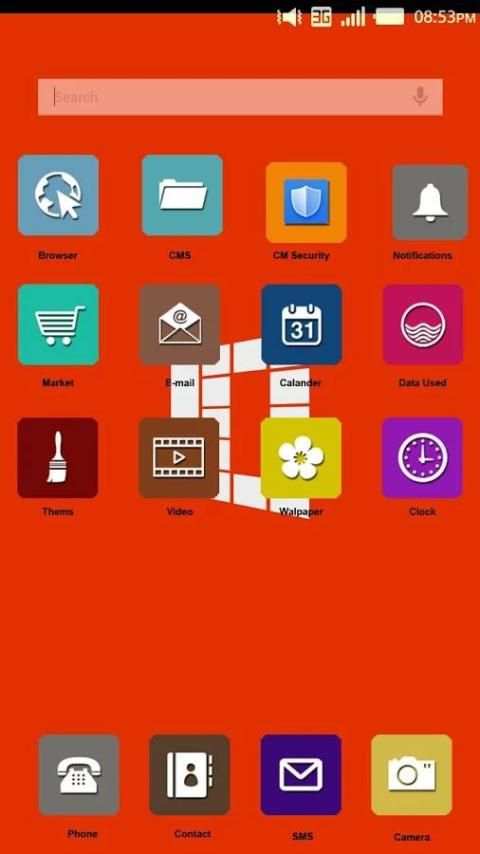The width and height of the screenshot is (480, 854).
Task: Tap the Search box
Action: point(240,97)
